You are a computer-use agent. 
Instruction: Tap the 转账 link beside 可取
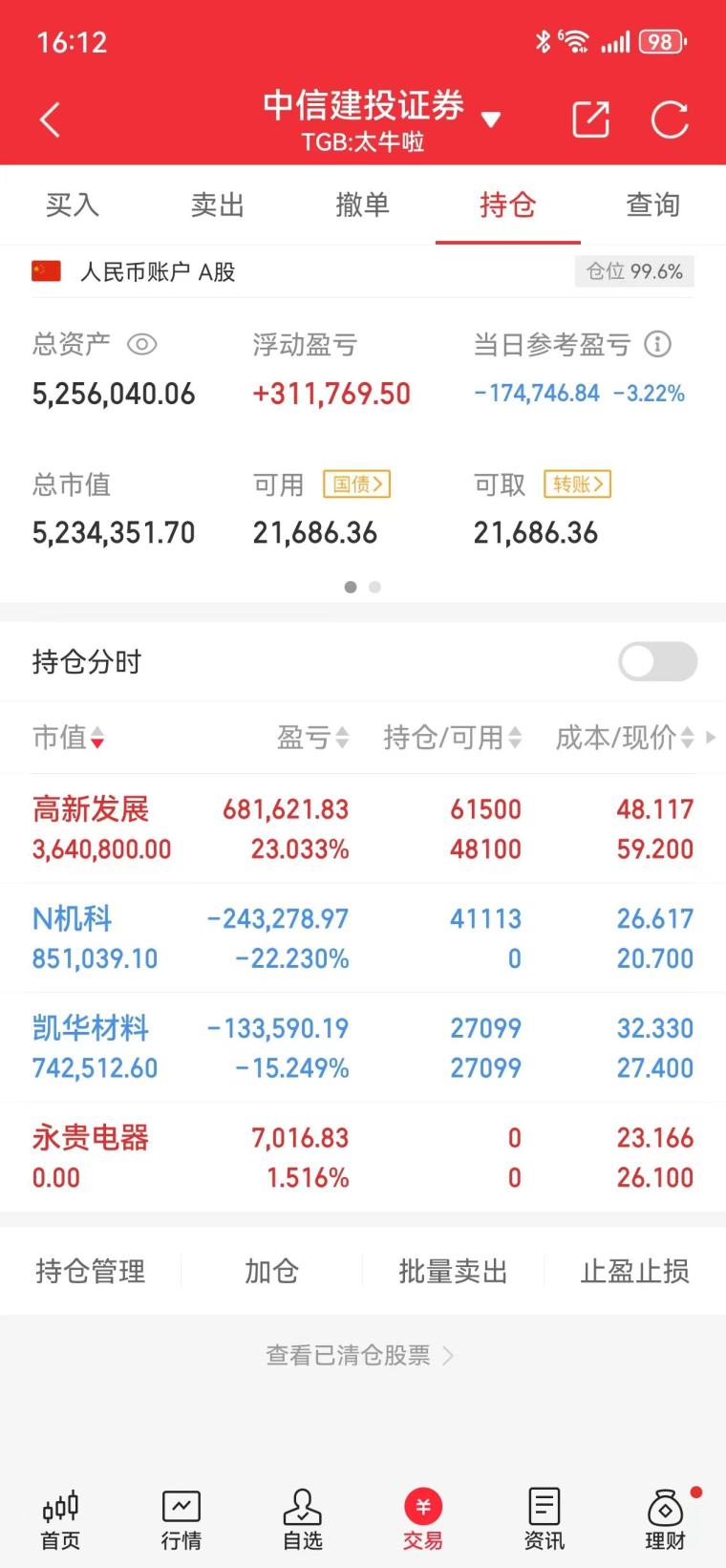pos(578,484)
